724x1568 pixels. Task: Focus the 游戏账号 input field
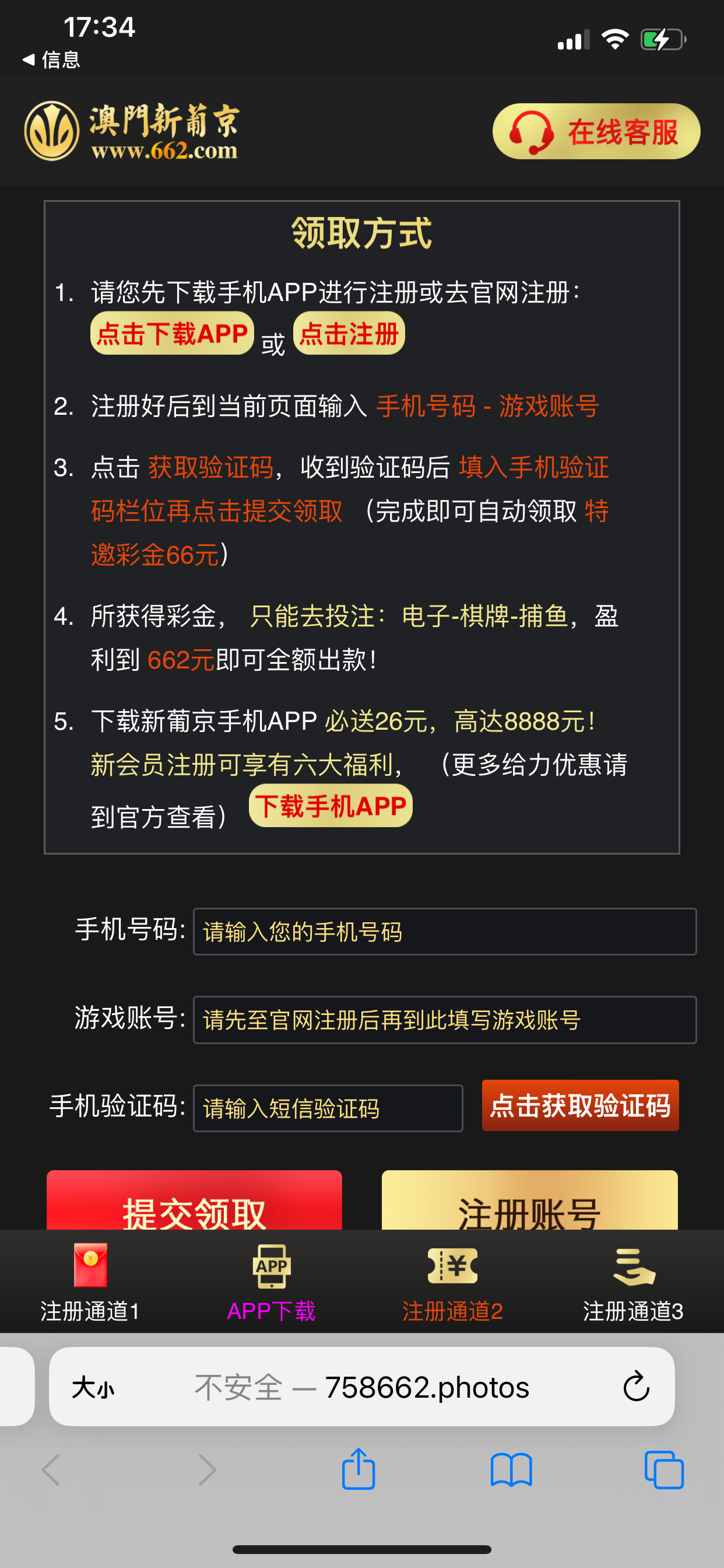444,1020
